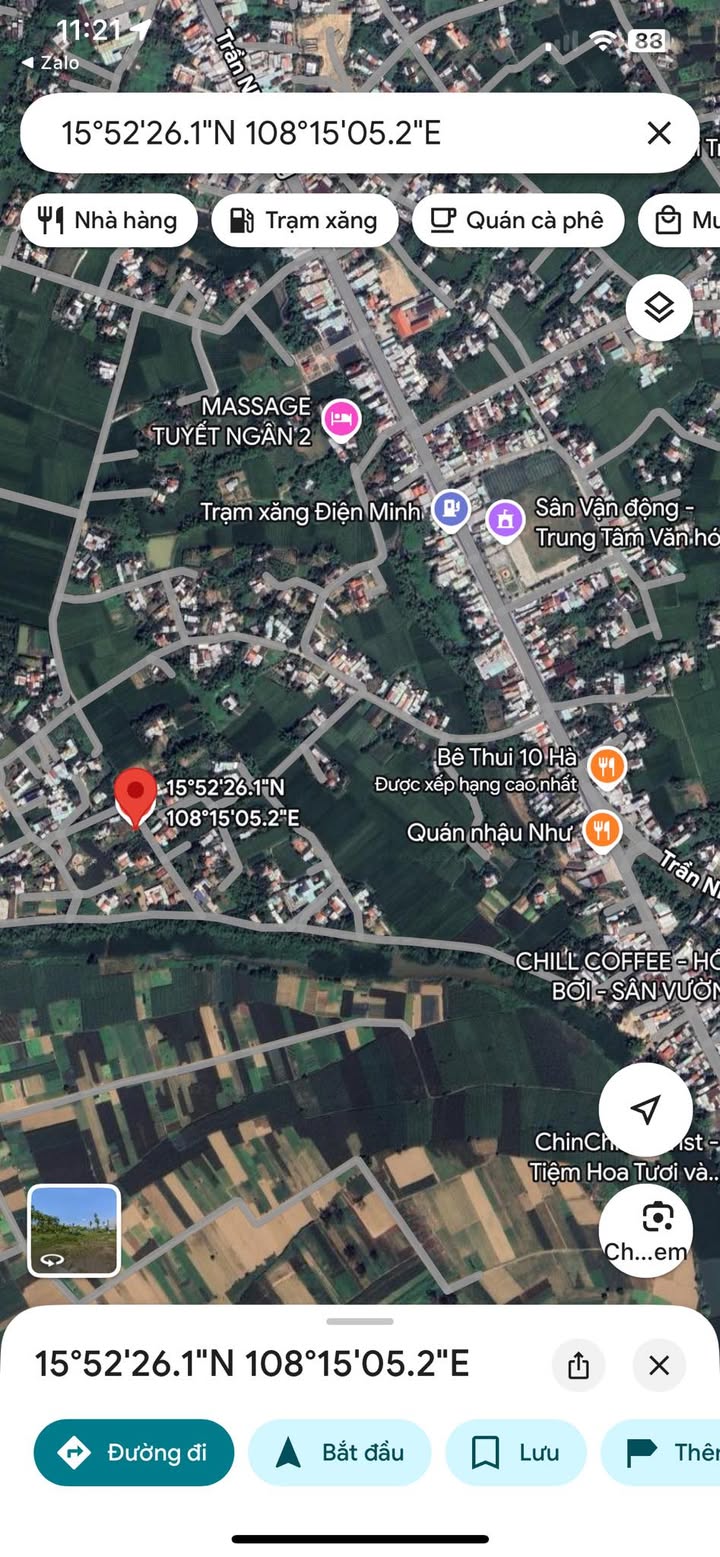
Task: Open the map layers button
Action: [659, 308]
